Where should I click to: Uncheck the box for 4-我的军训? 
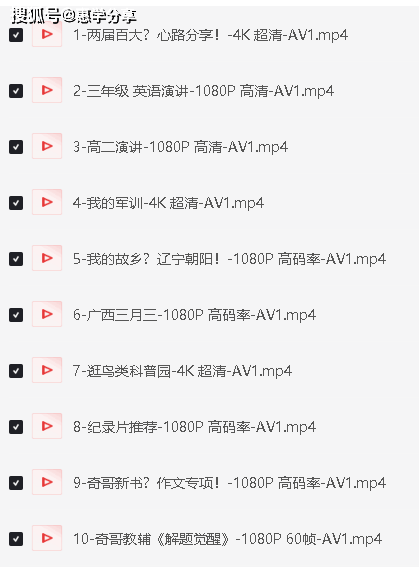16,203
